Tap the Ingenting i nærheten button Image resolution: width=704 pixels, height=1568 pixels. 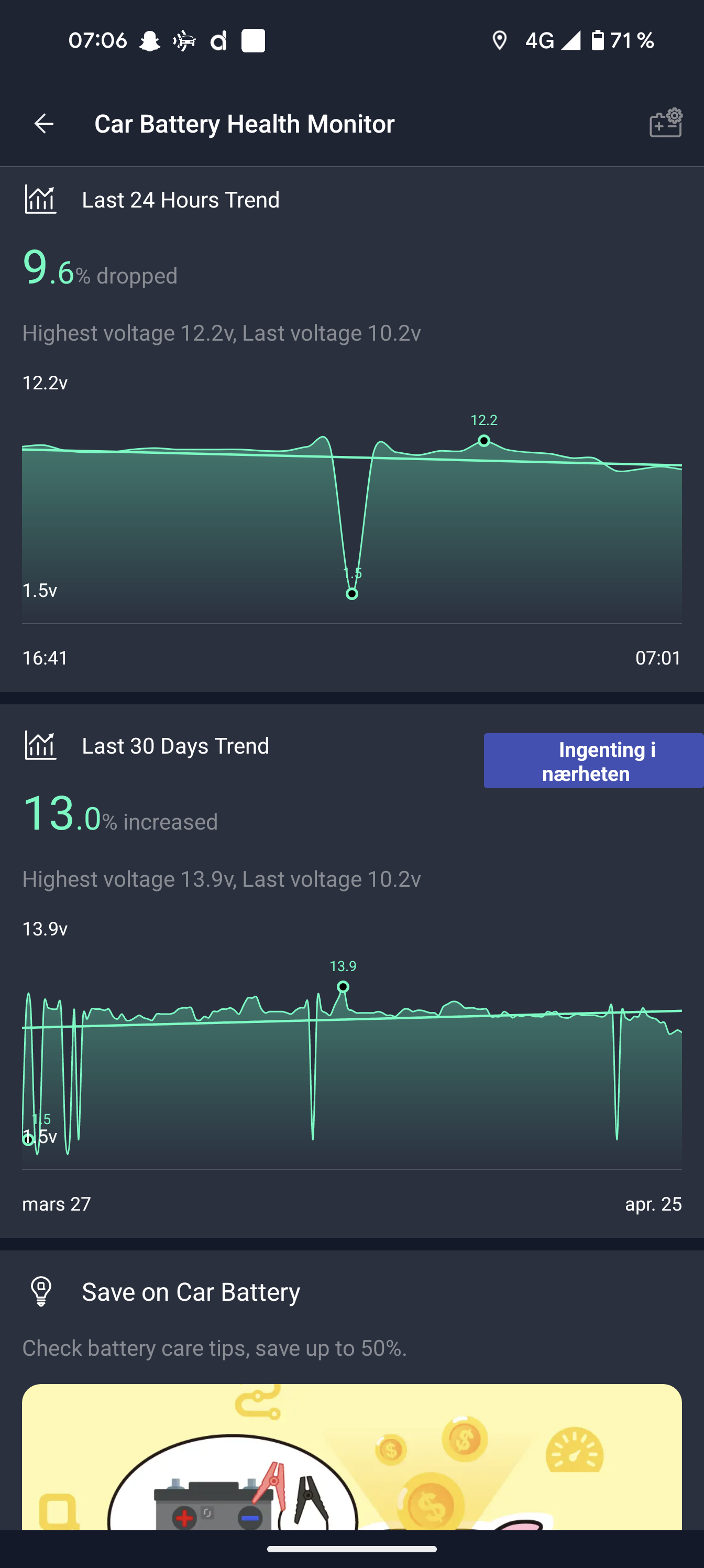point(593,761)
